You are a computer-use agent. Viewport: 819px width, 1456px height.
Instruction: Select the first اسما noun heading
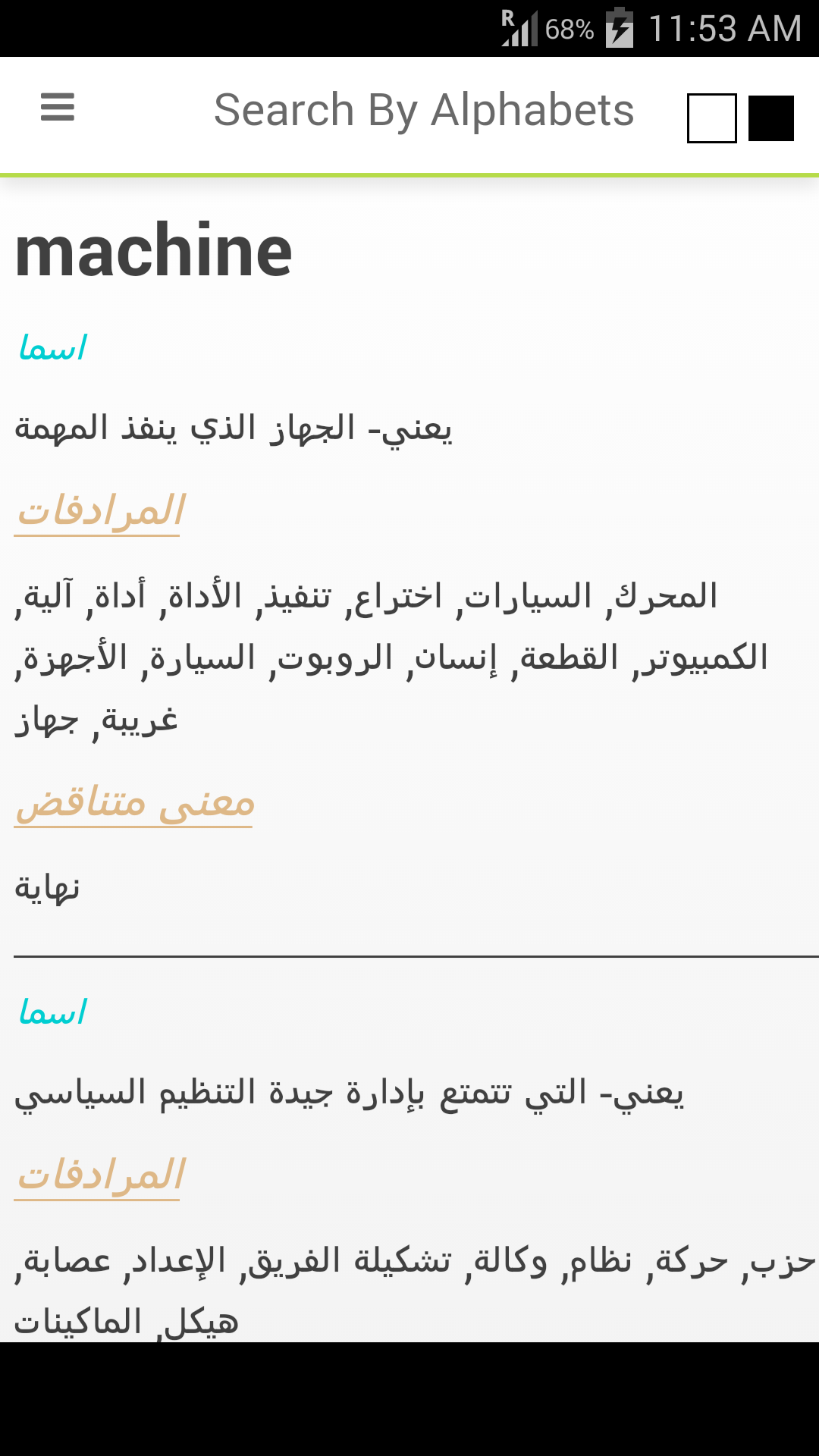(x=52, y=346)
